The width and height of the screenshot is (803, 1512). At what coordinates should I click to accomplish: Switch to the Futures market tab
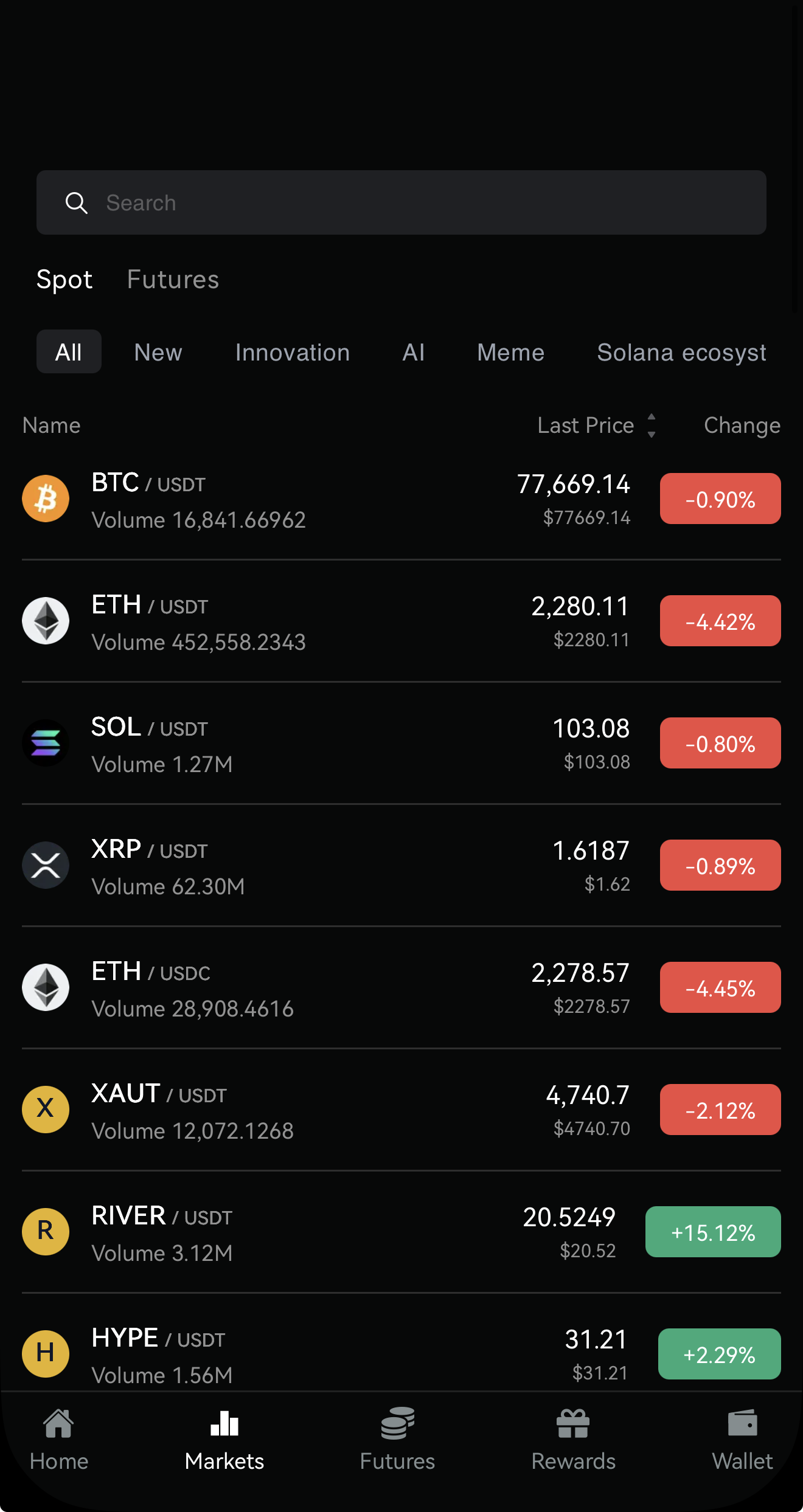(172, 279)
